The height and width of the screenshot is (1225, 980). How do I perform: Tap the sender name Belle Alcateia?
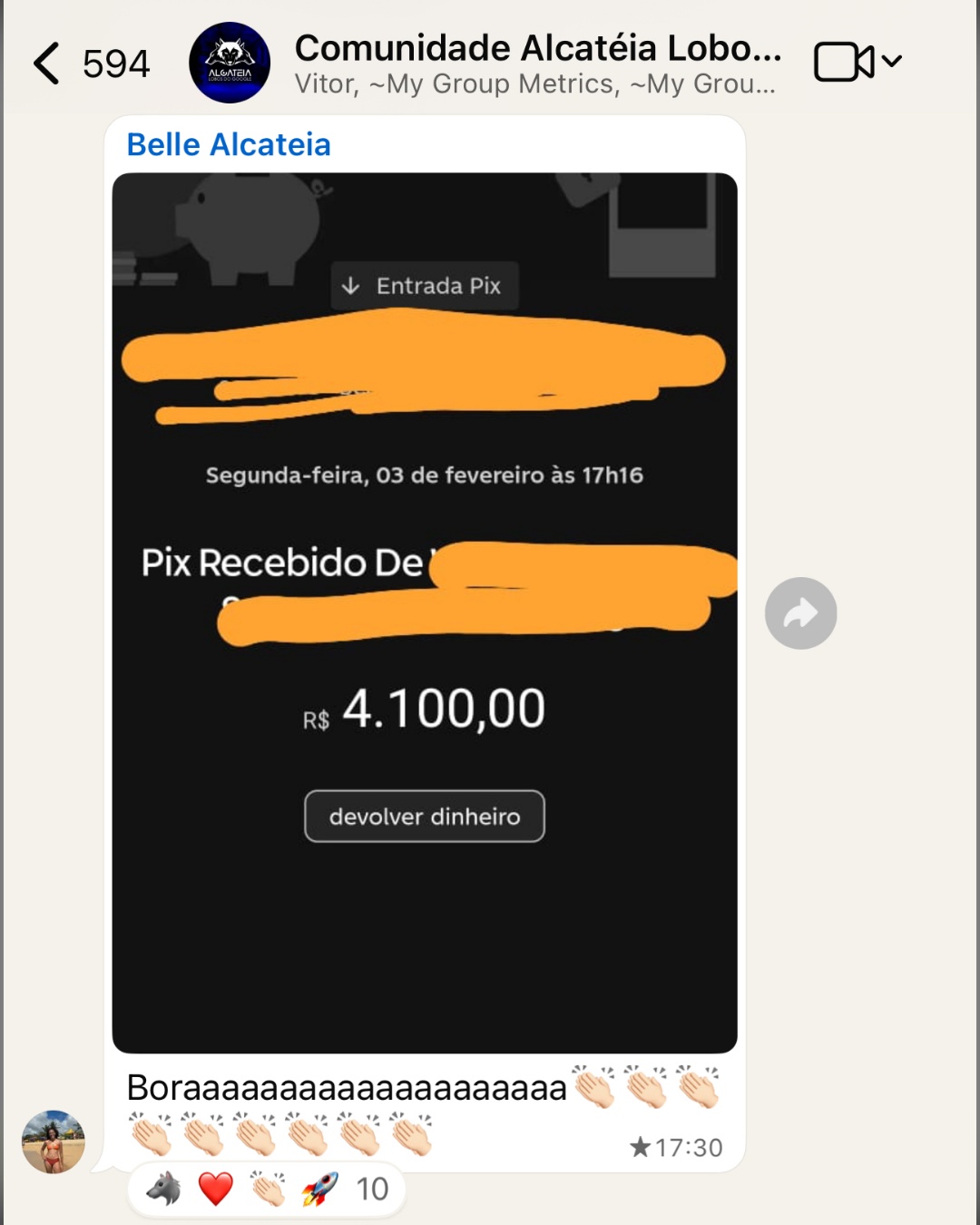(229, 145)
